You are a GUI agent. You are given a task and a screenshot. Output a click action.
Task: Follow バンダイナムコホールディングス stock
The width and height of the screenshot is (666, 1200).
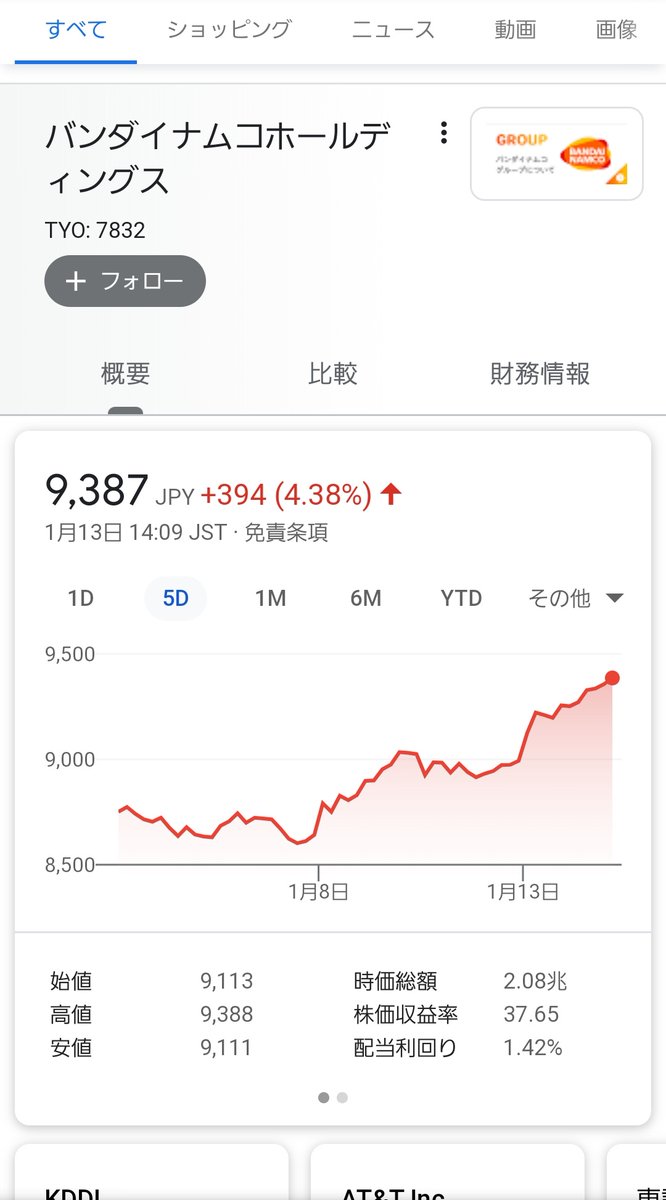pyautogui.click(x=125, y=281)
